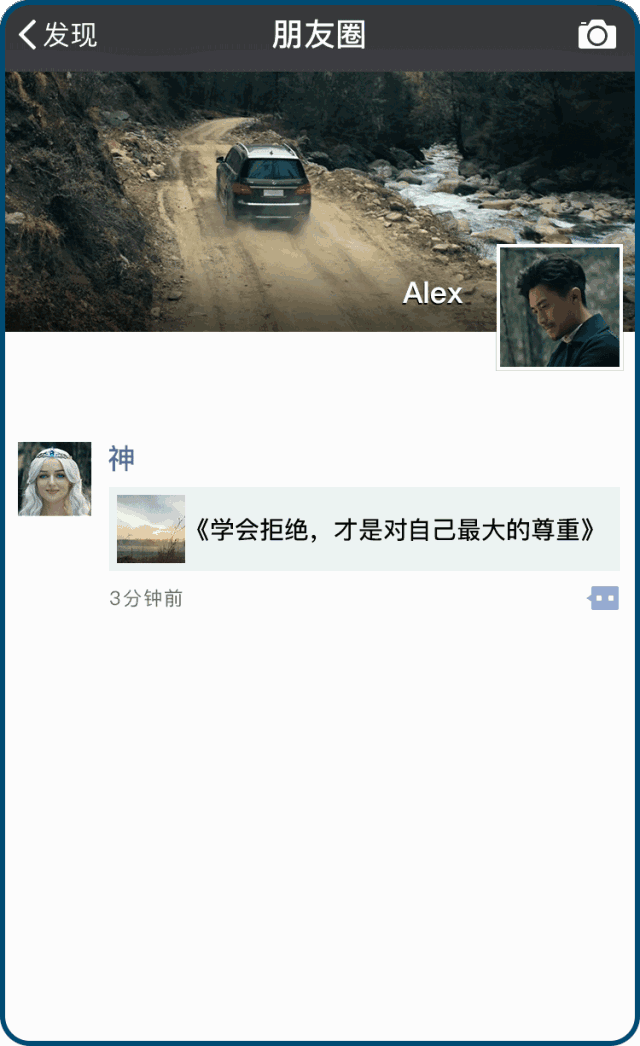
Task: Open Alex's profile picture
Action: click(559, 307)
